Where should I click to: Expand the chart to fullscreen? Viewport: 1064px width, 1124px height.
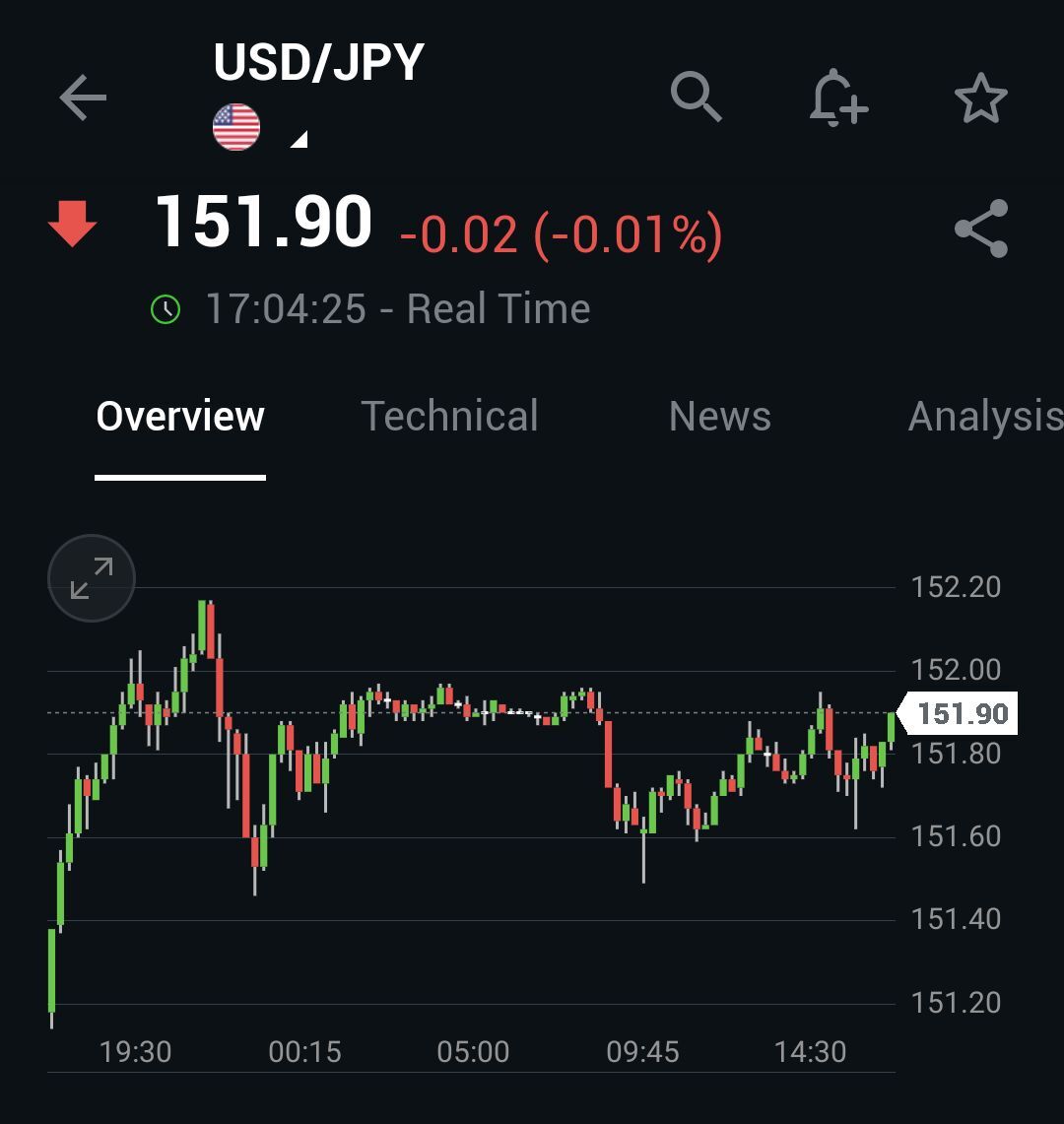[x=92, y=578]
